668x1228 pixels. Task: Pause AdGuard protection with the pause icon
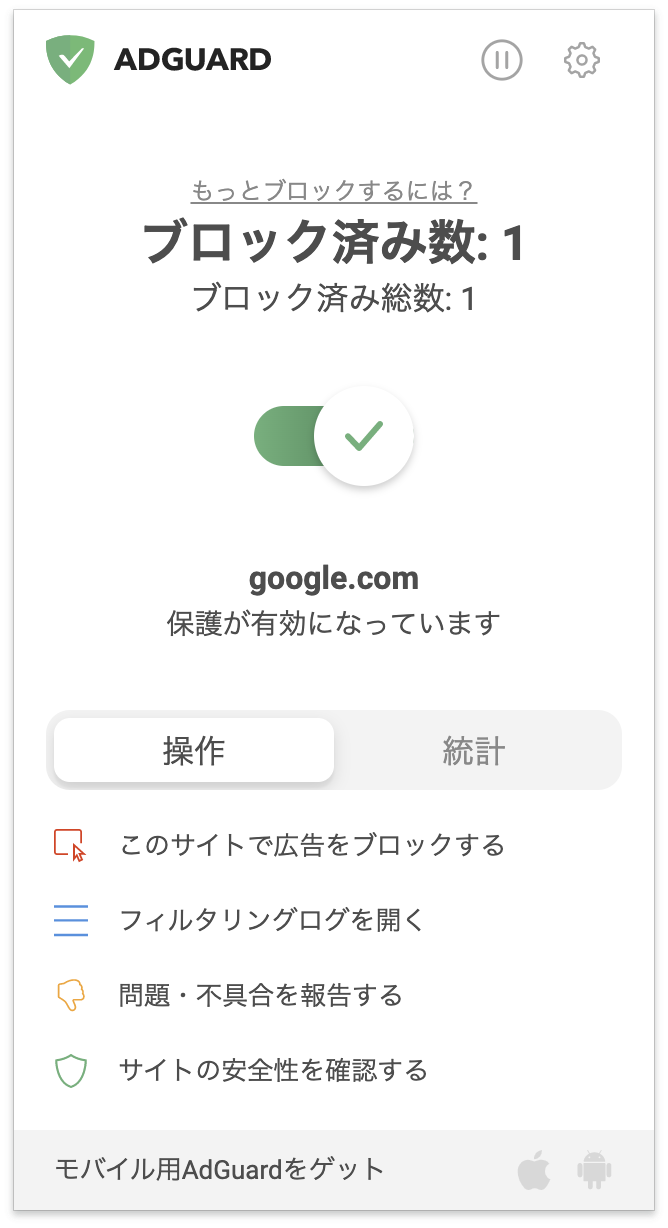pyautogui.click(x=502, y=60)
